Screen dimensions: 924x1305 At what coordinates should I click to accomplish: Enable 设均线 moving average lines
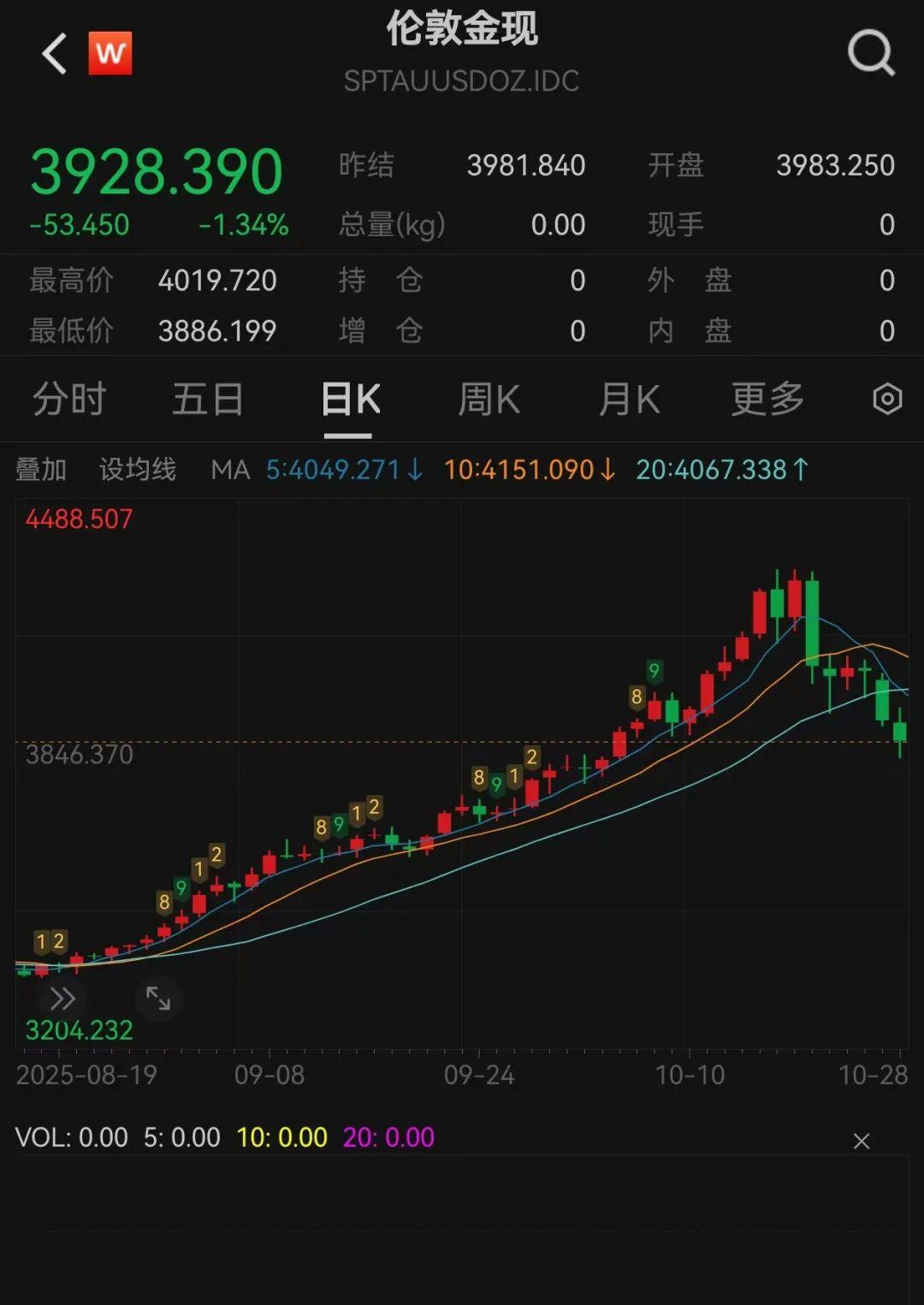pyautogui.click(x=137, y=470)
